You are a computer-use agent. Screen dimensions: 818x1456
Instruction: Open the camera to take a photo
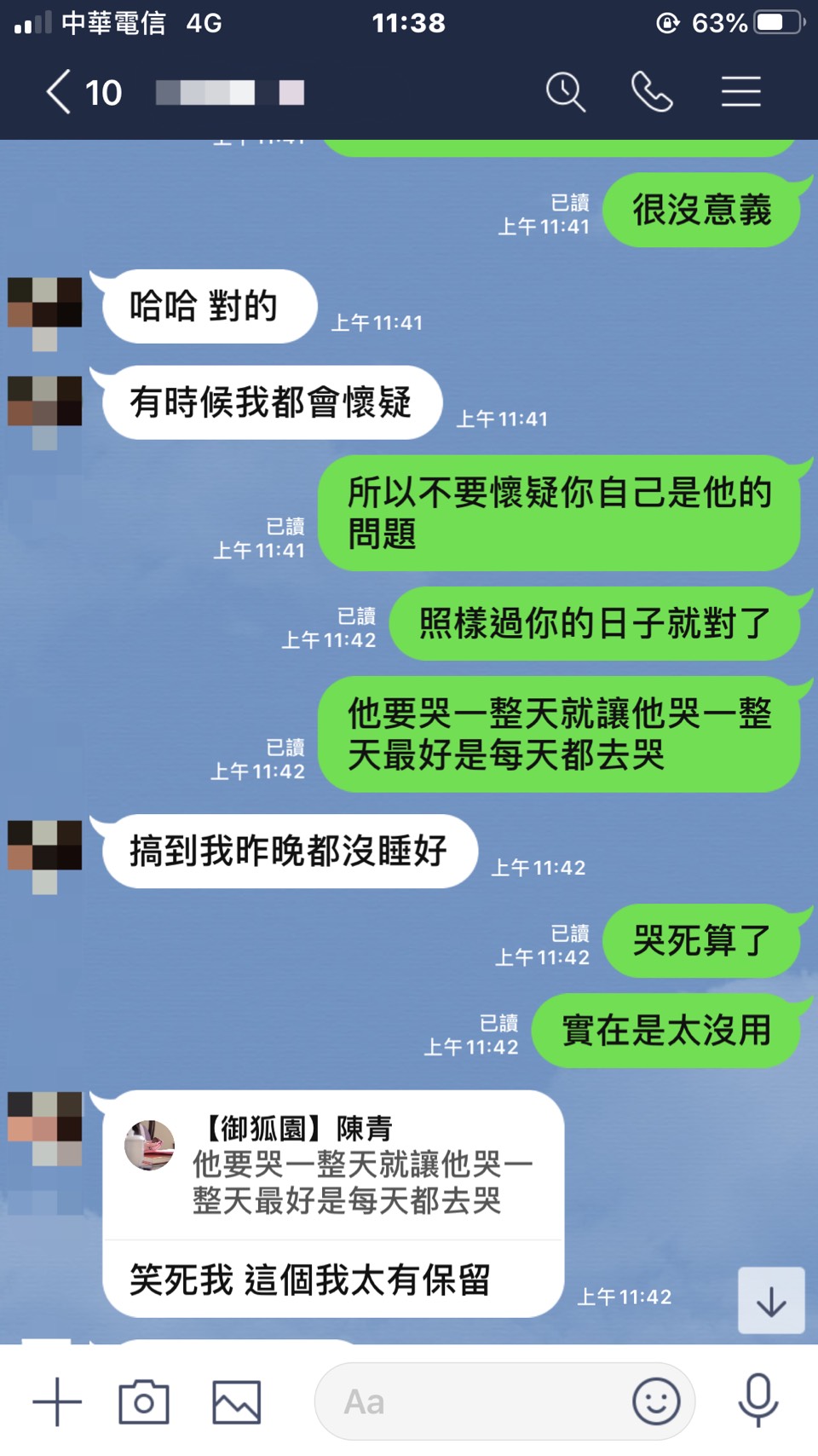pos(143,1401)
